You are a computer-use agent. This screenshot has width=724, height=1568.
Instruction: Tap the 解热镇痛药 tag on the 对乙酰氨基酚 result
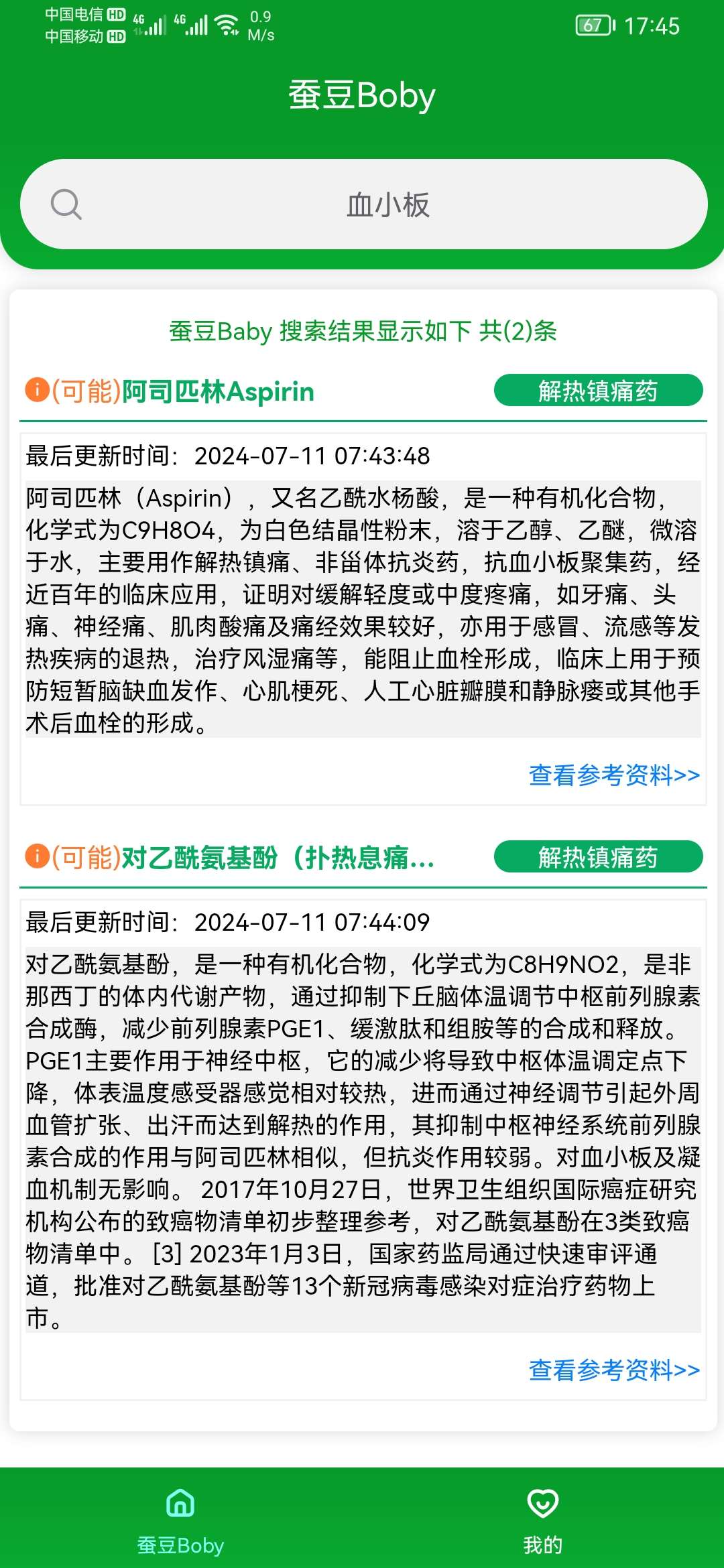click(598, 857)
